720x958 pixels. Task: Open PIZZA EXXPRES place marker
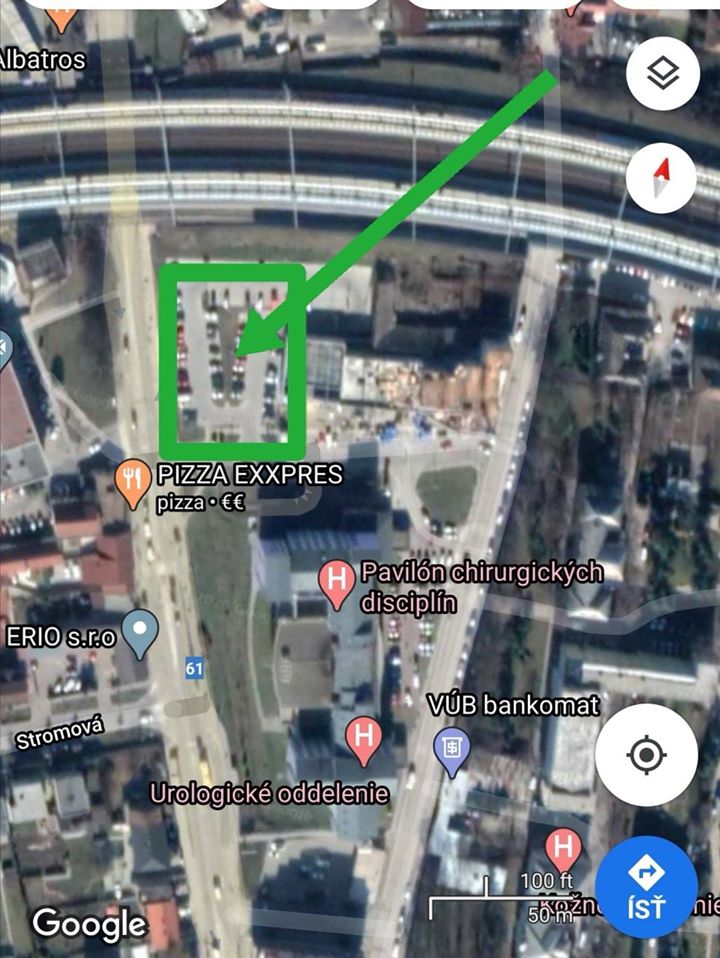pos(133,481)
